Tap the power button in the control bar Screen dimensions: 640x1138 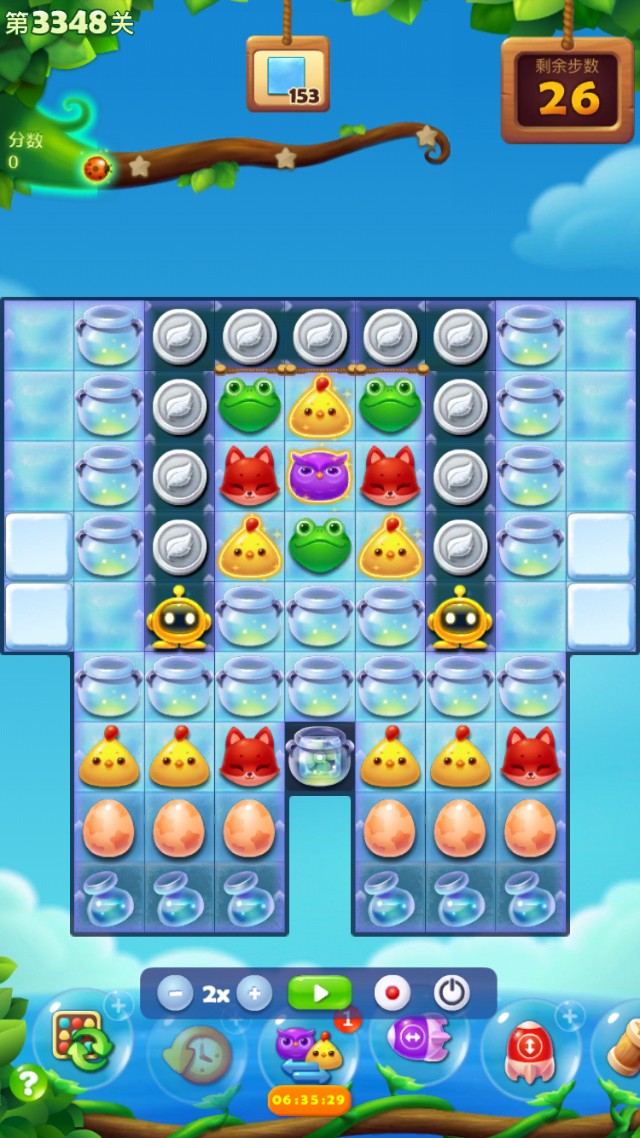click(x=452, y=993)
